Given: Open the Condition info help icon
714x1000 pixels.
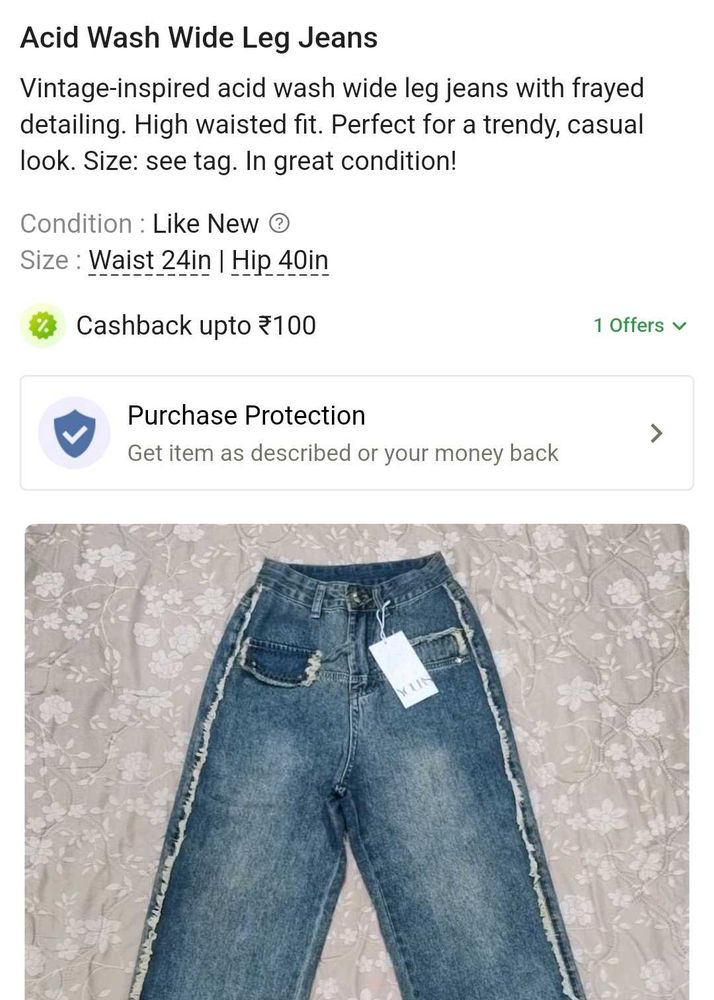Looking at the screenshot, I should pyautogui.click(x=280, y=223).
